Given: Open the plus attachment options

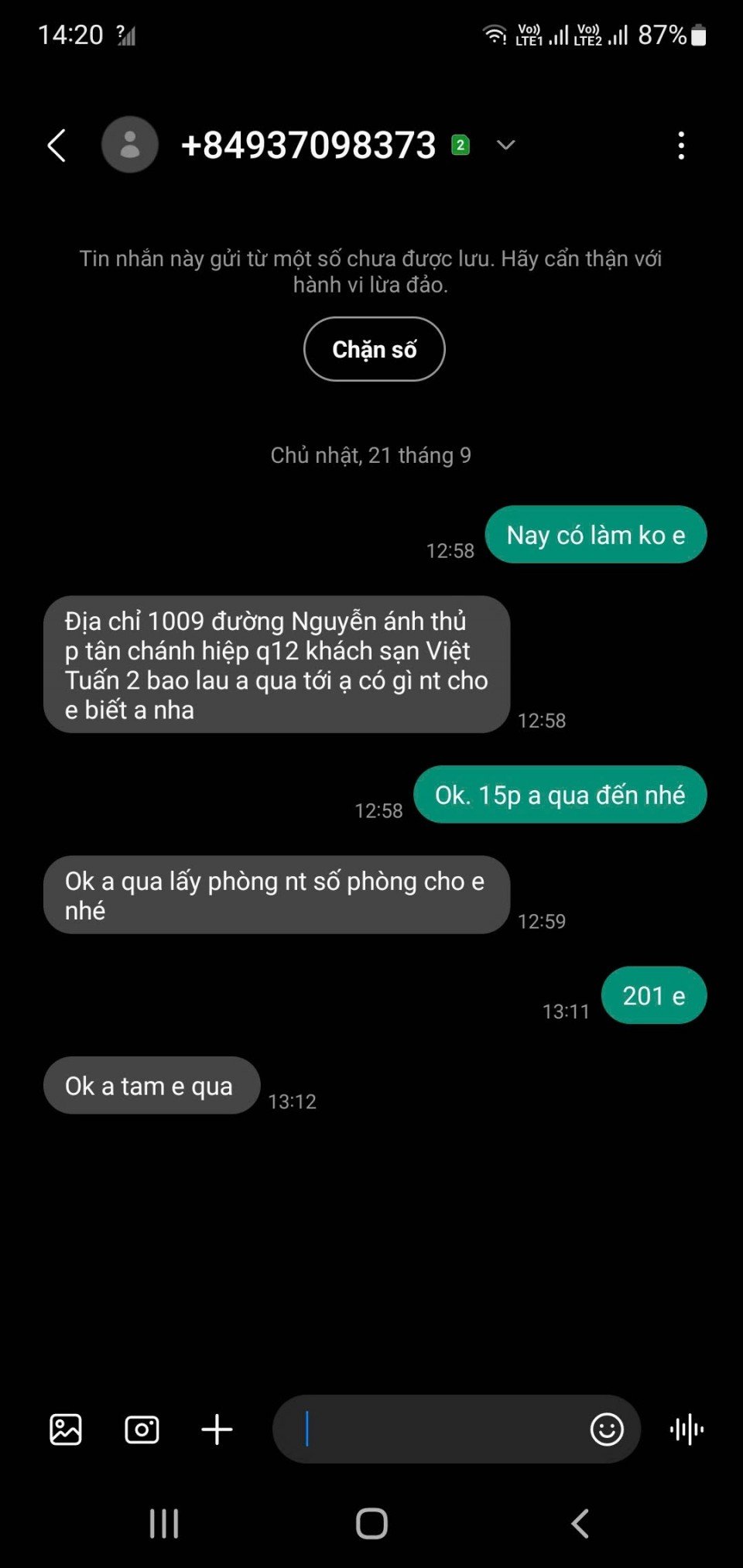Looking at the screenshot, I should 217,1429.
